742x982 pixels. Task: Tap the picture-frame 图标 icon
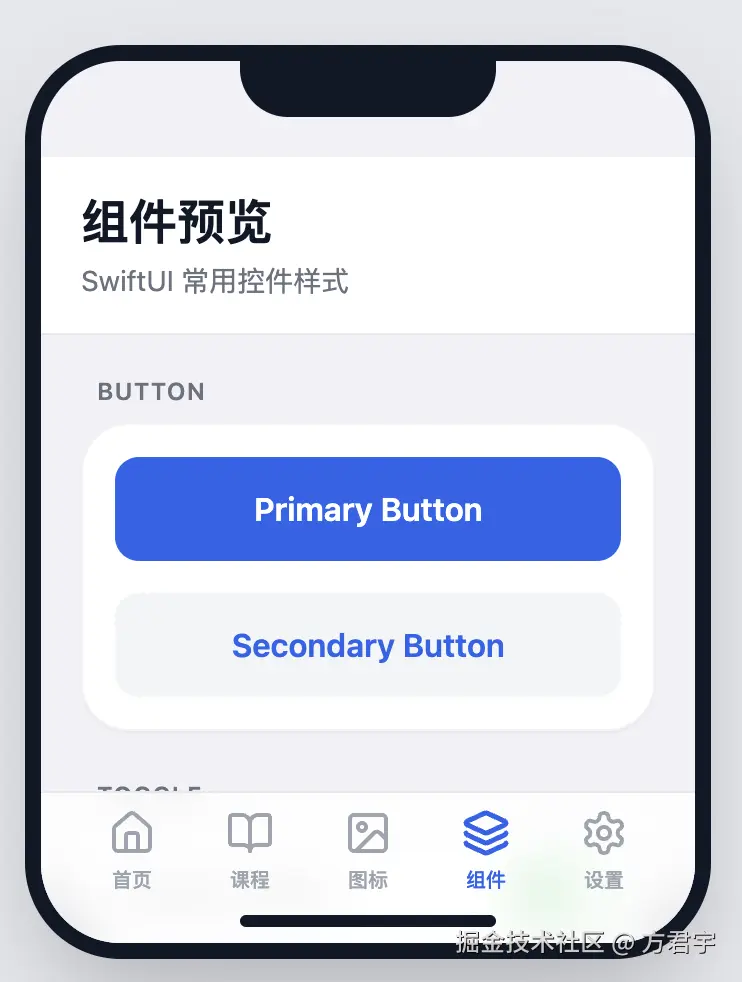367,831
